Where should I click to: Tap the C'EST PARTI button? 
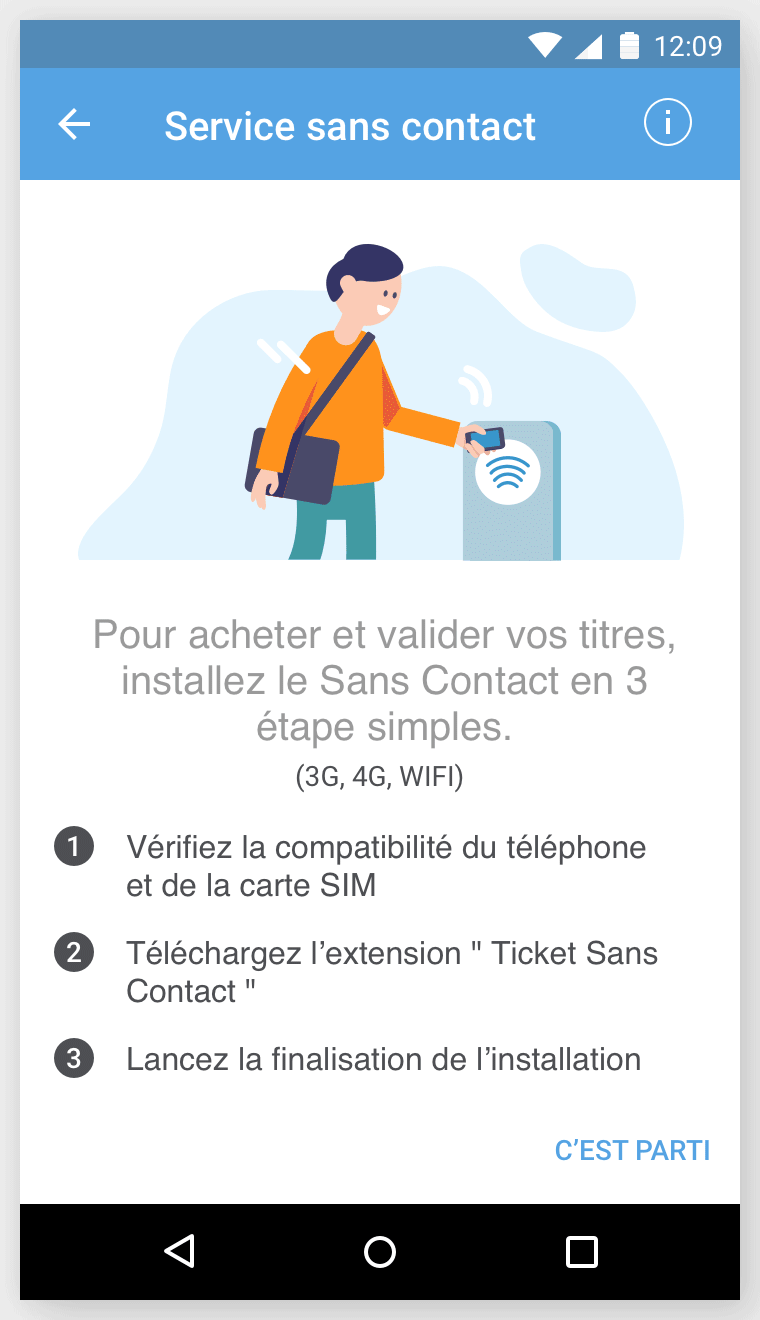pyautogui.click(x=632, y=1150)
